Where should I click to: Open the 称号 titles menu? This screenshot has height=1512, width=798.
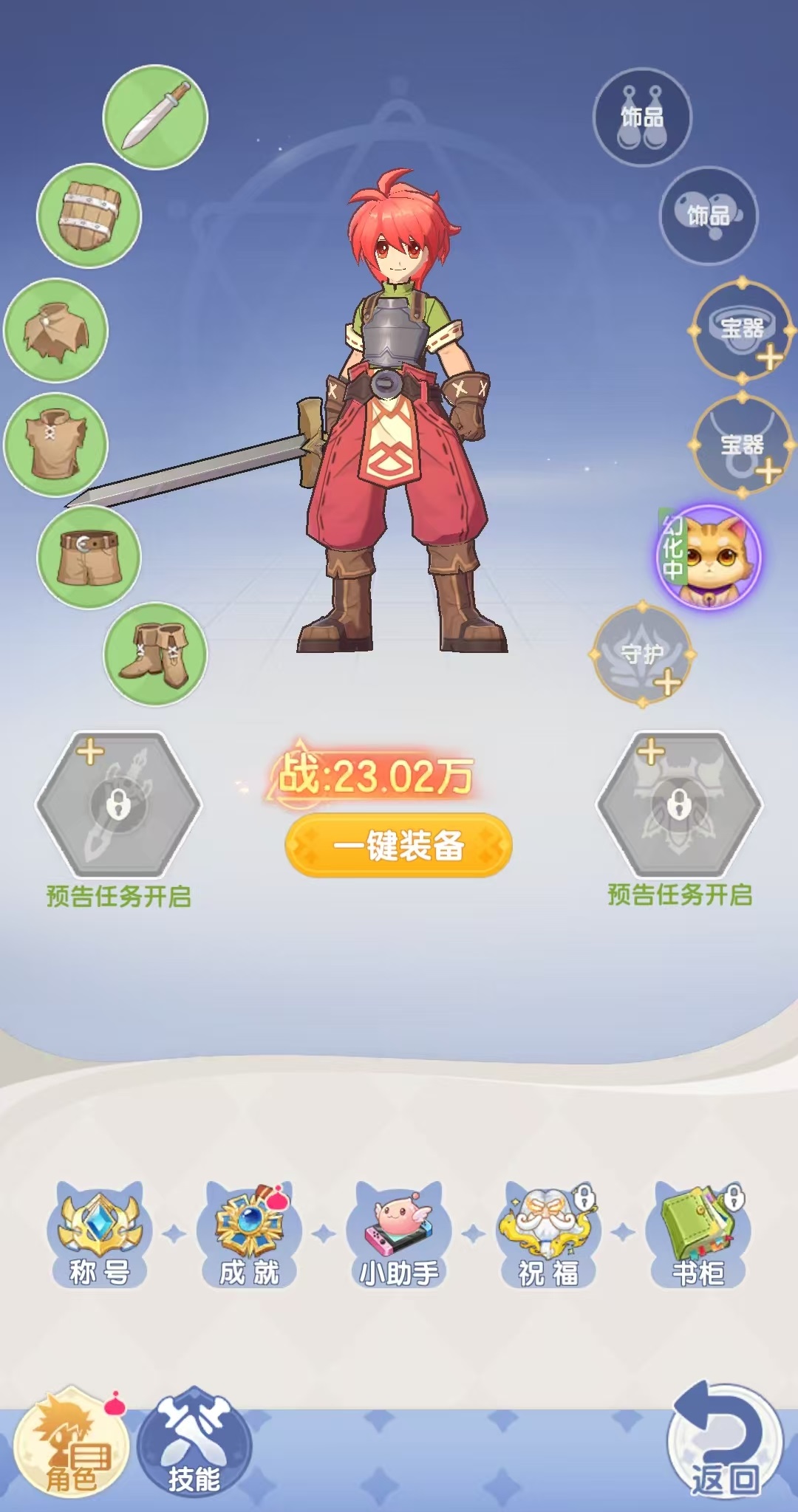[99, 1235]
